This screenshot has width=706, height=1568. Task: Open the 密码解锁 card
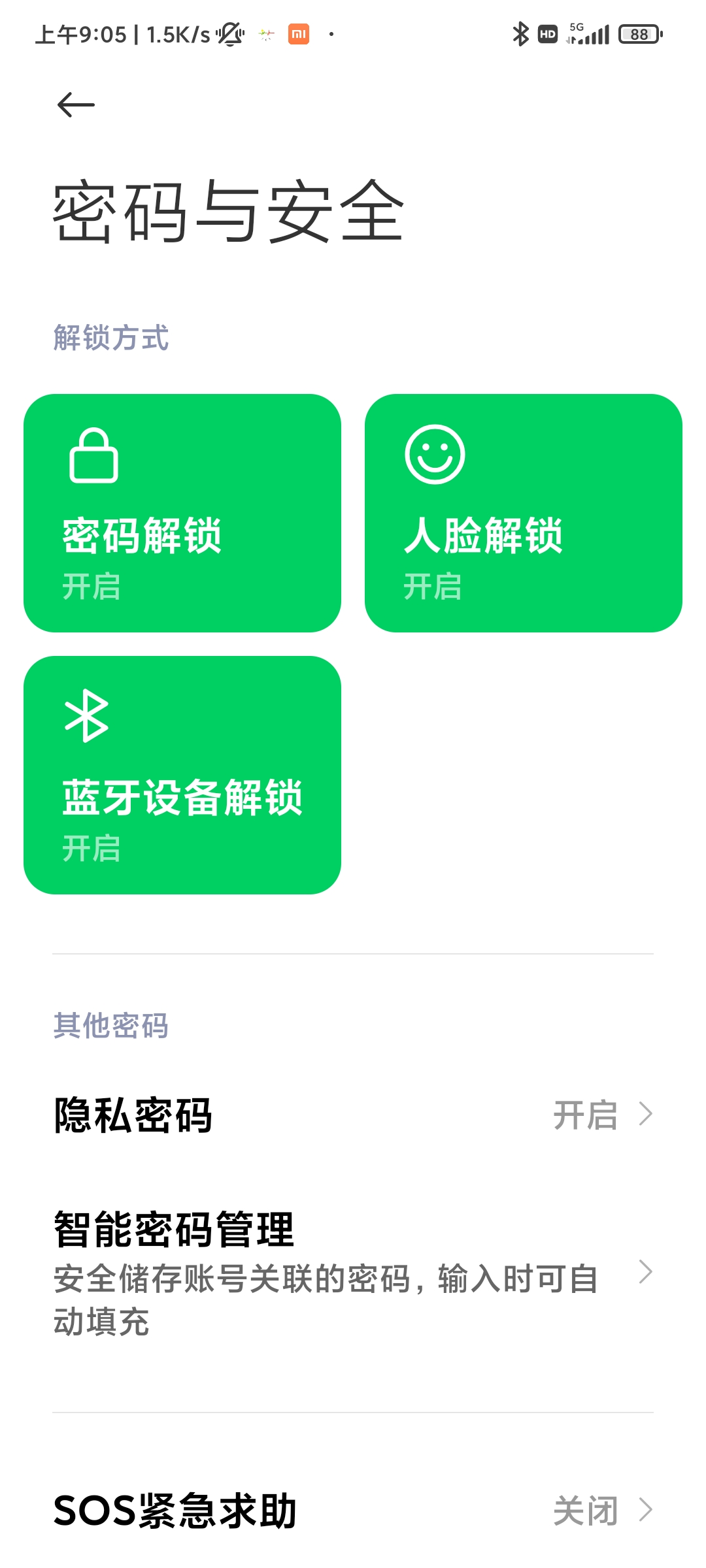[182, 513]
